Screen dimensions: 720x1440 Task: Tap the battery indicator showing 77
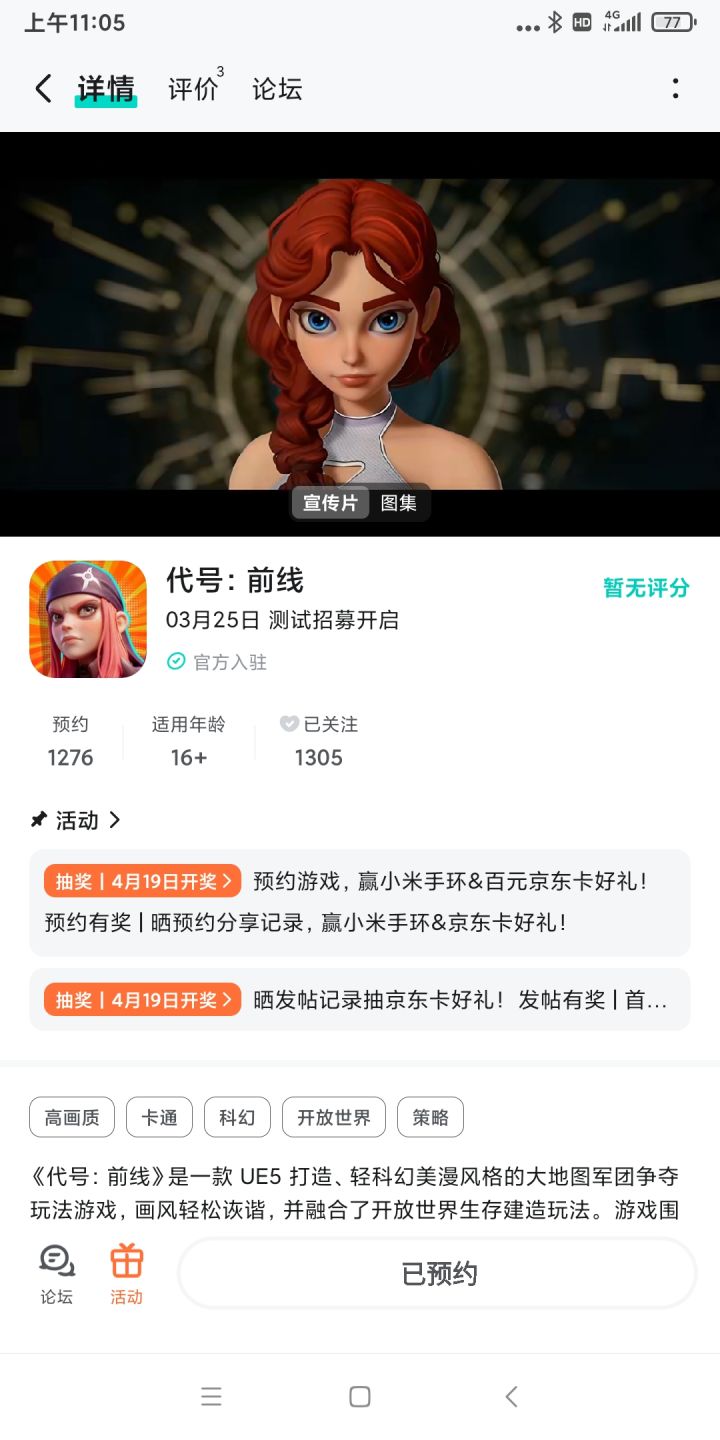tap(674, 22)
